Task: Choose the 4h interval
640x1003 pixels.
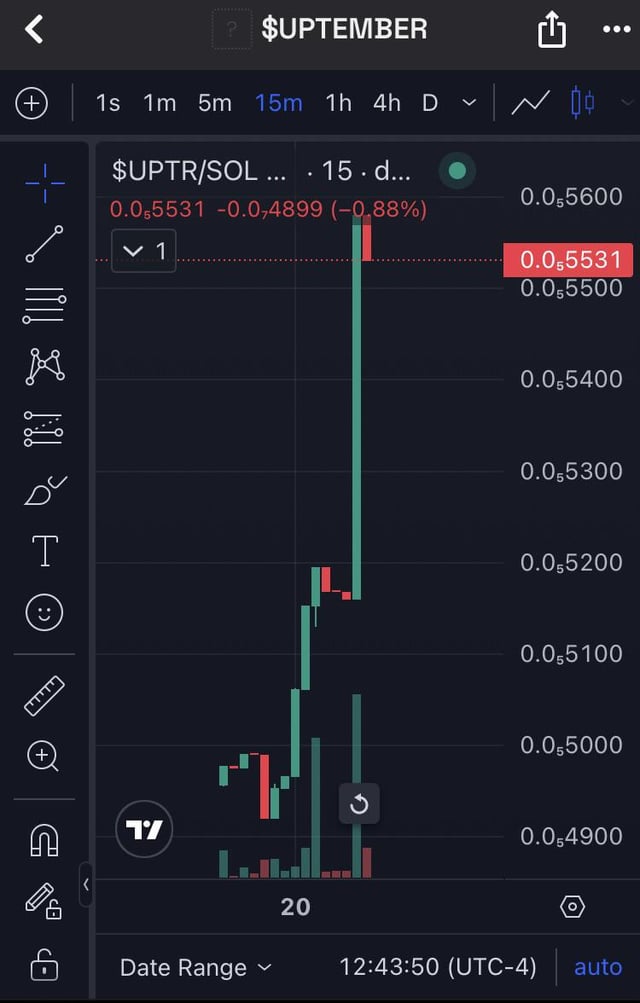Action: coord(386,103)
